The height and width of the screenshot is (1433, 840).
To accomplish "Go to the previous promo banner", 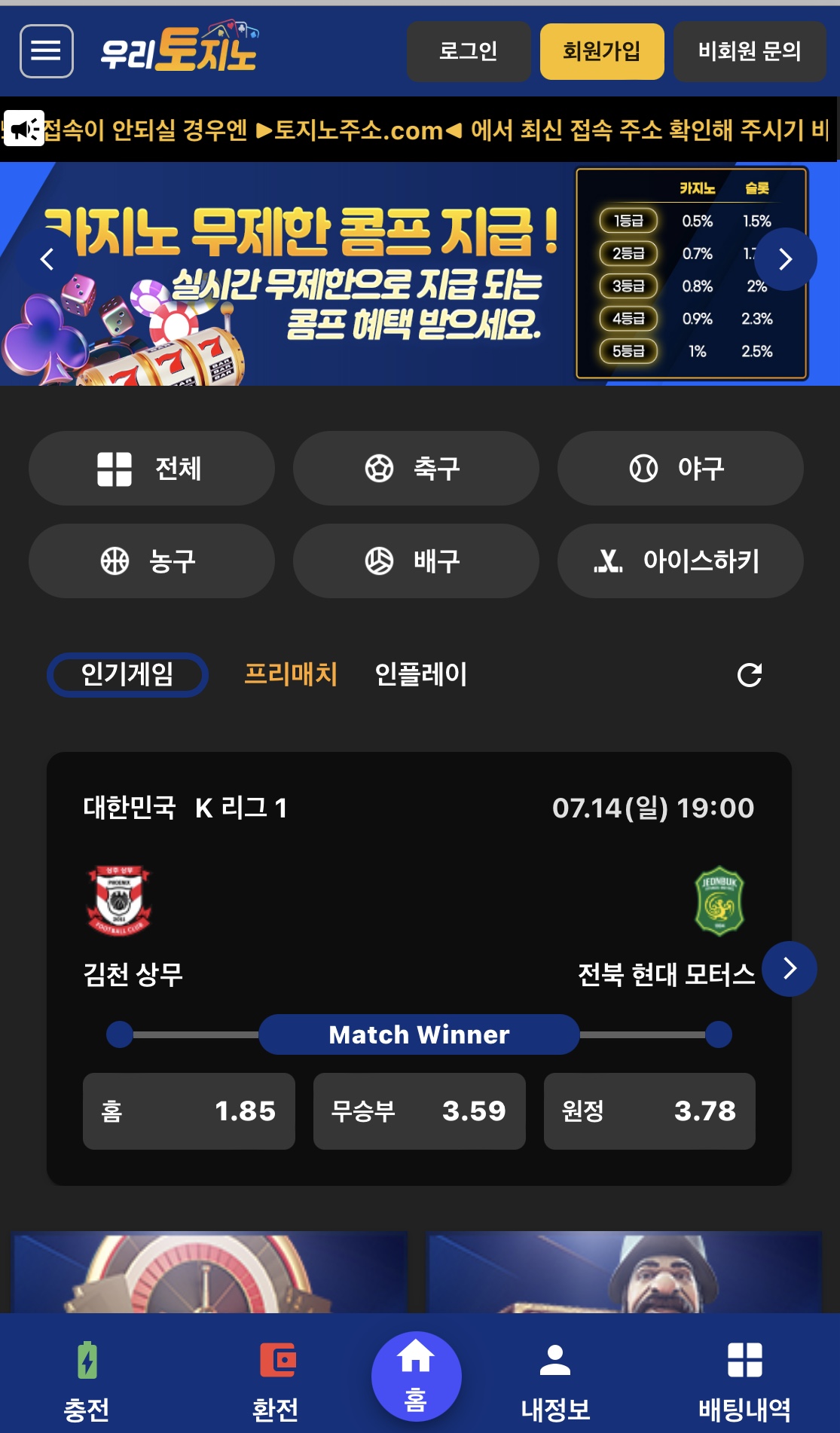I will 47,259.
